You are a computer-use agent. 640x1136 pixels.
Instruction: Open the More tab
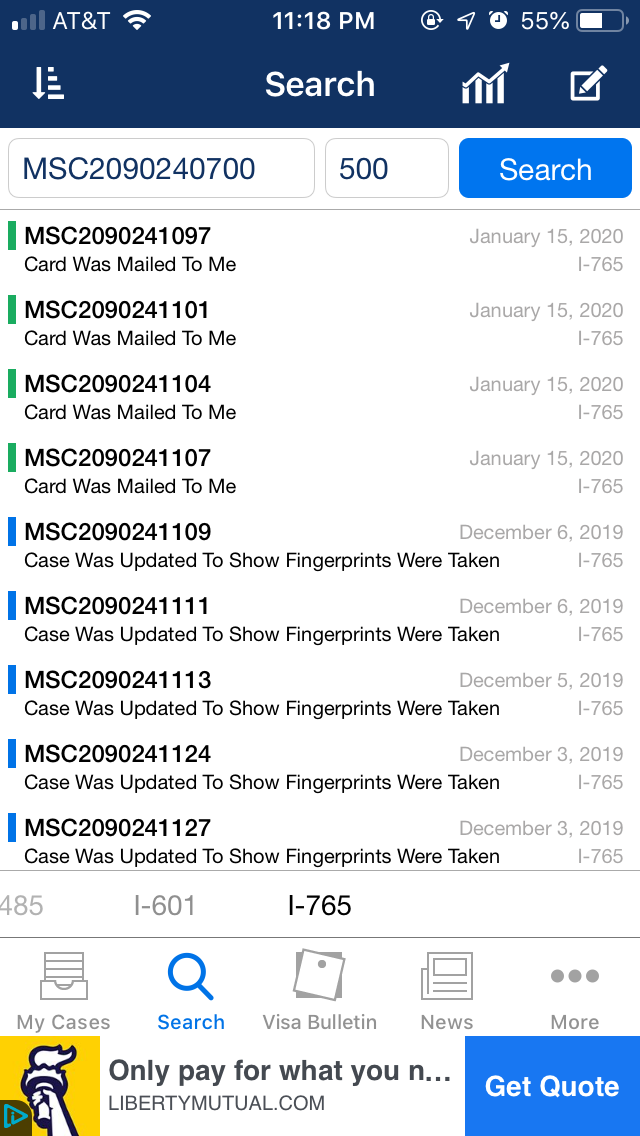point(575,990)
